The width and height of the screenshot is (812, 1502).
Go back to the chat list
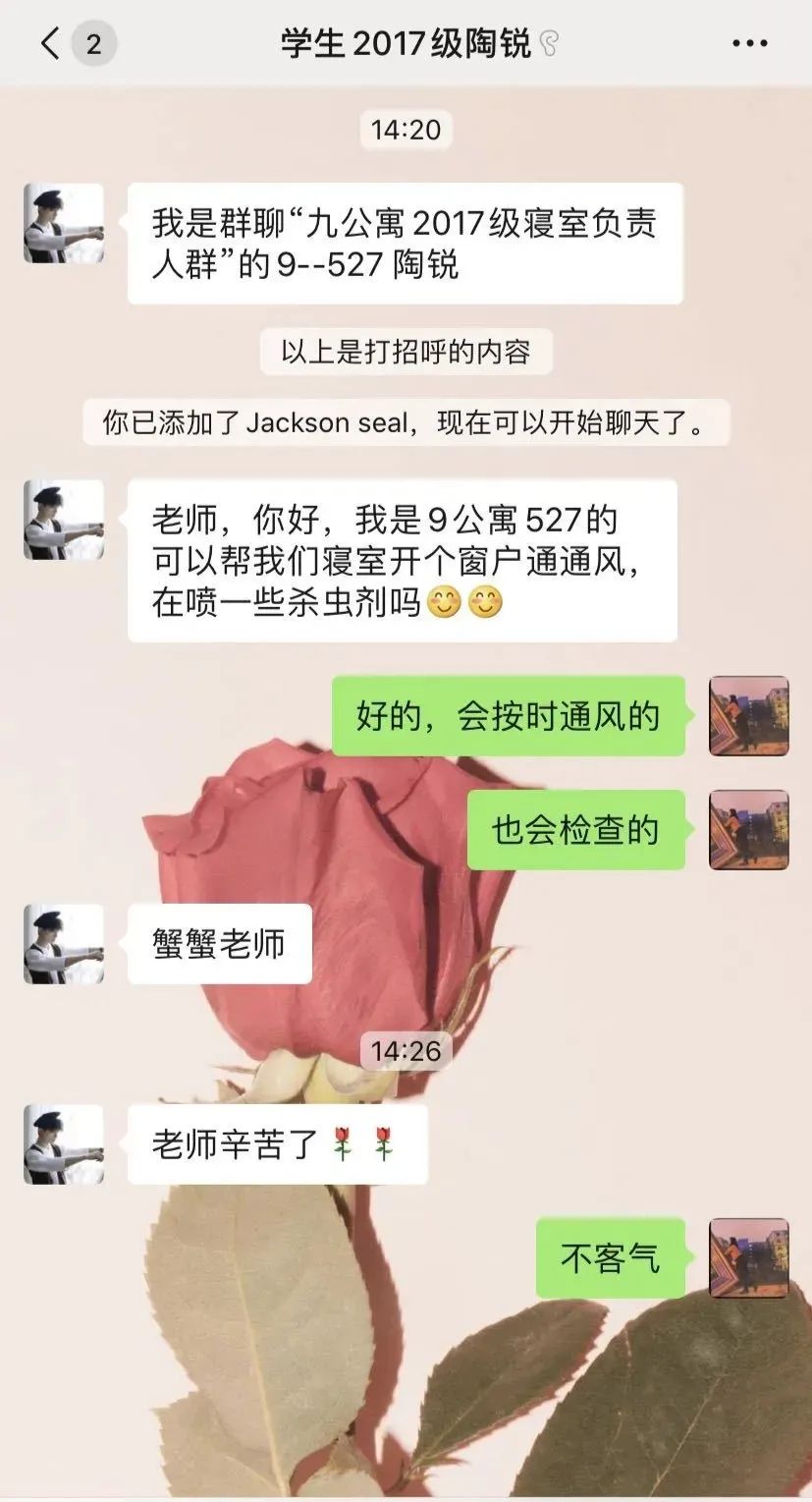point(51,43)
